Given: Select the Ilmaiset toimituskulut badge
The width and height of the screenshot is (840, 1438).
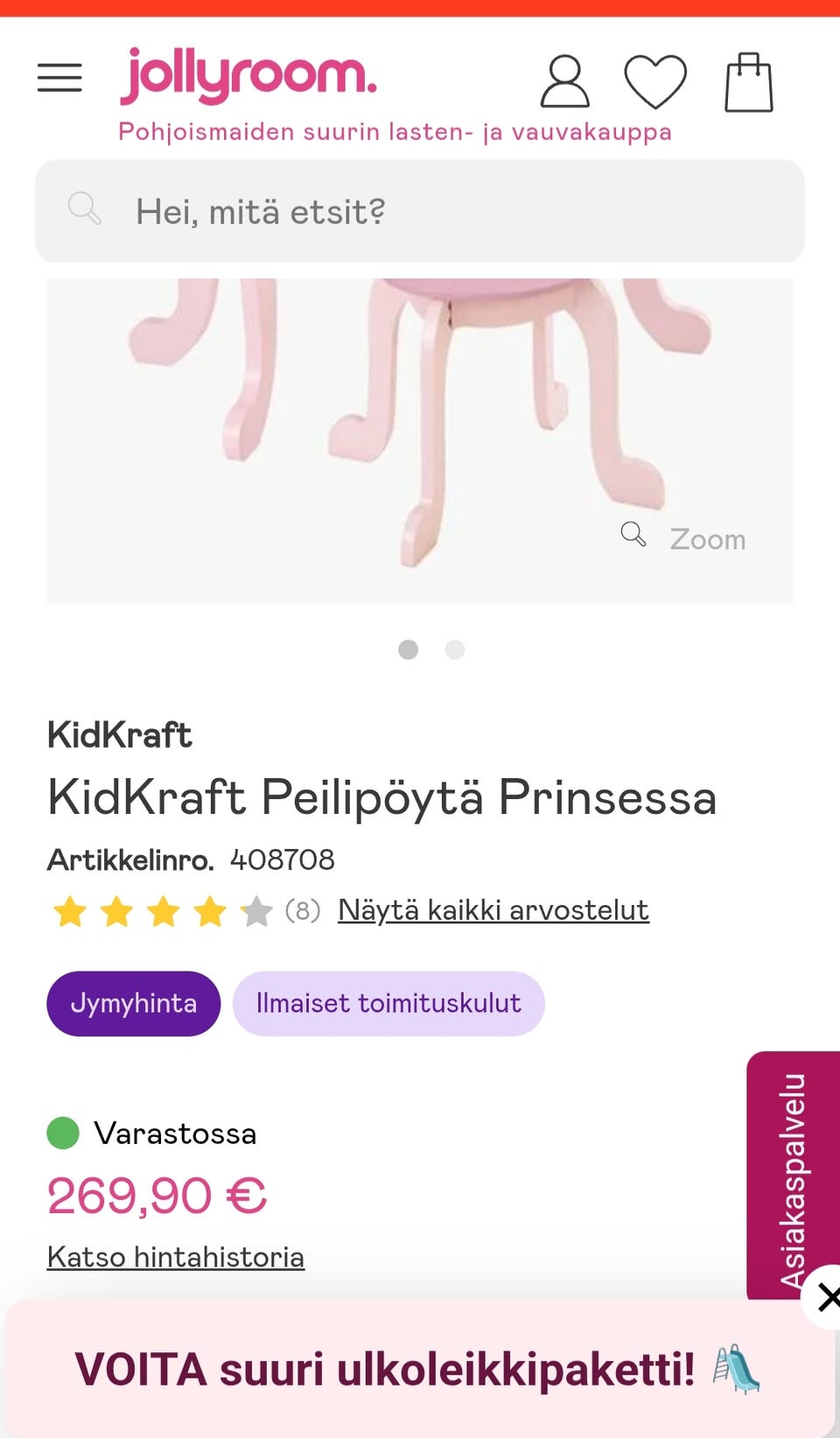Looking at the screenshot, I should 388,1003.
